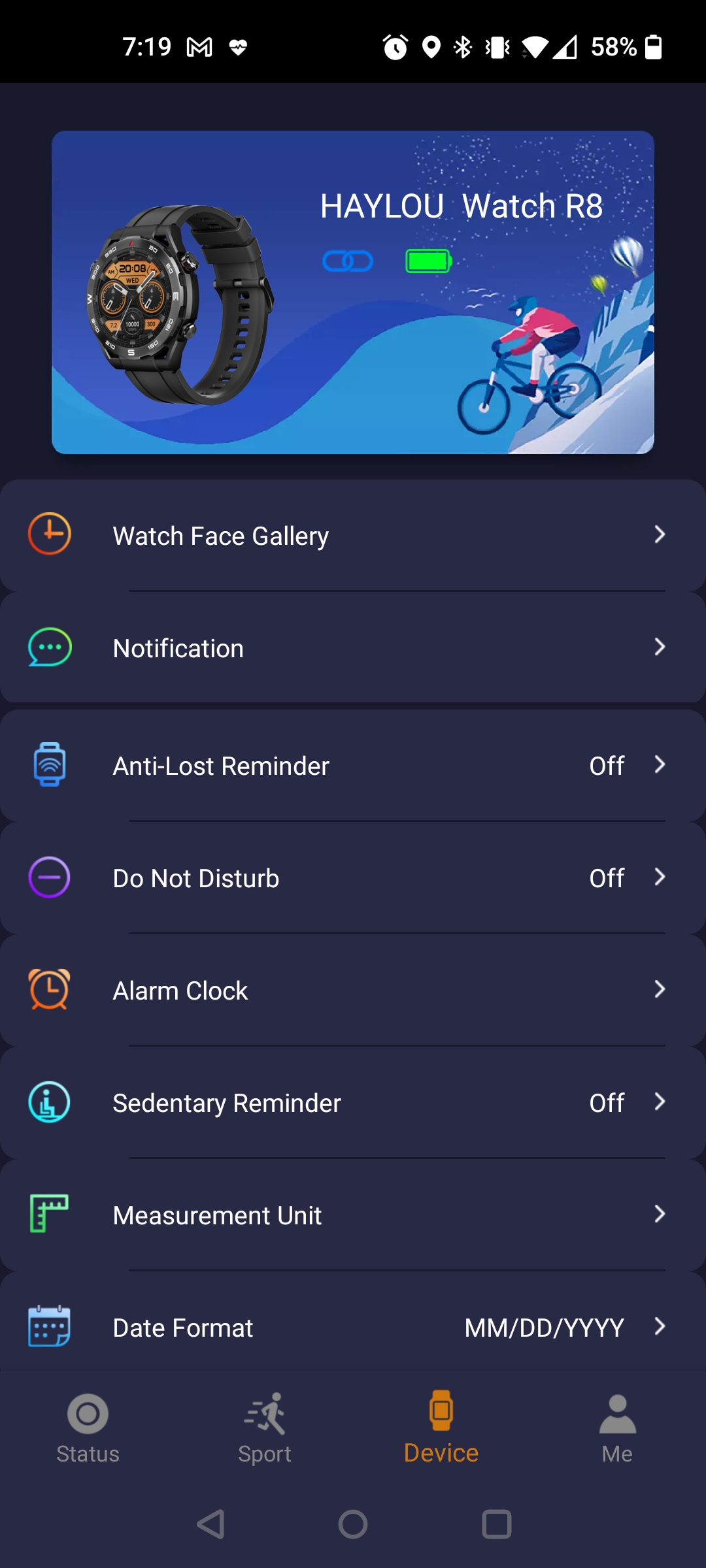Screen dimensions: 706x1568
Task: Go to the system home screen
Action: tap(353, 1524)
